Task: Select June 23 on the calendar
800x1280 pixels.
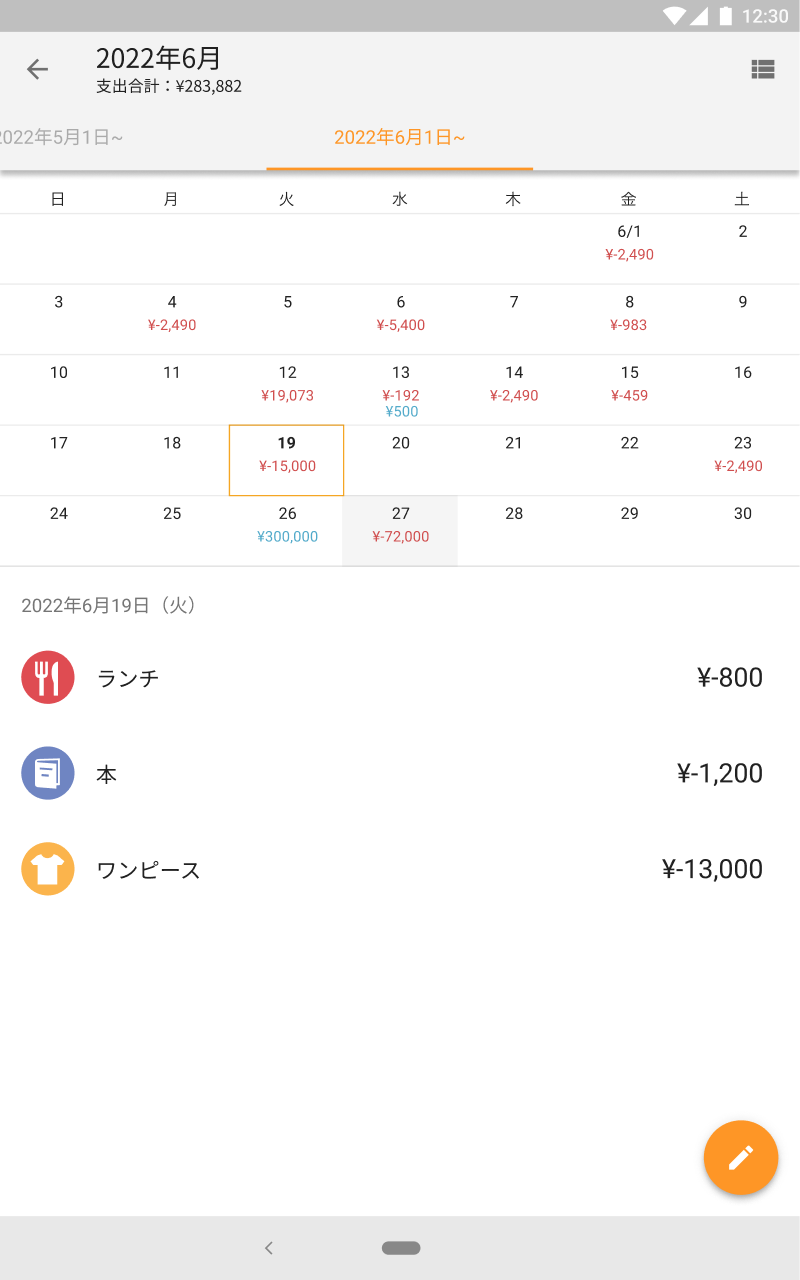Action: coord(742,460)
